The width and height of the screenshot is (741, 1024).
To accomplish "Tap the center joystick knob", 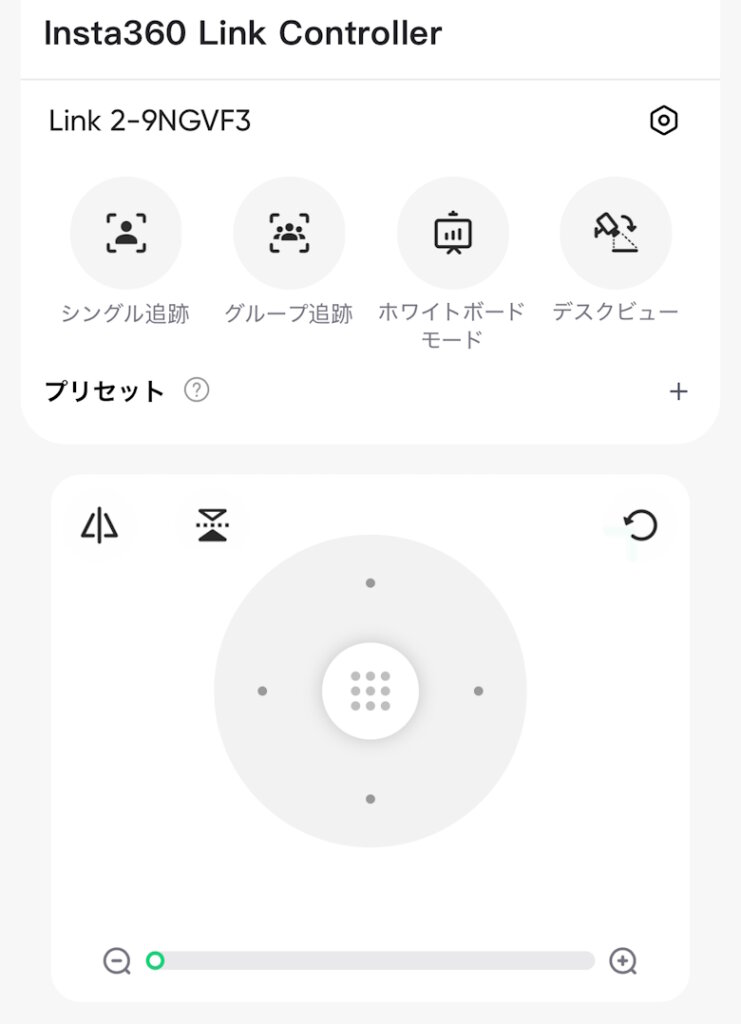I will 370,691.
